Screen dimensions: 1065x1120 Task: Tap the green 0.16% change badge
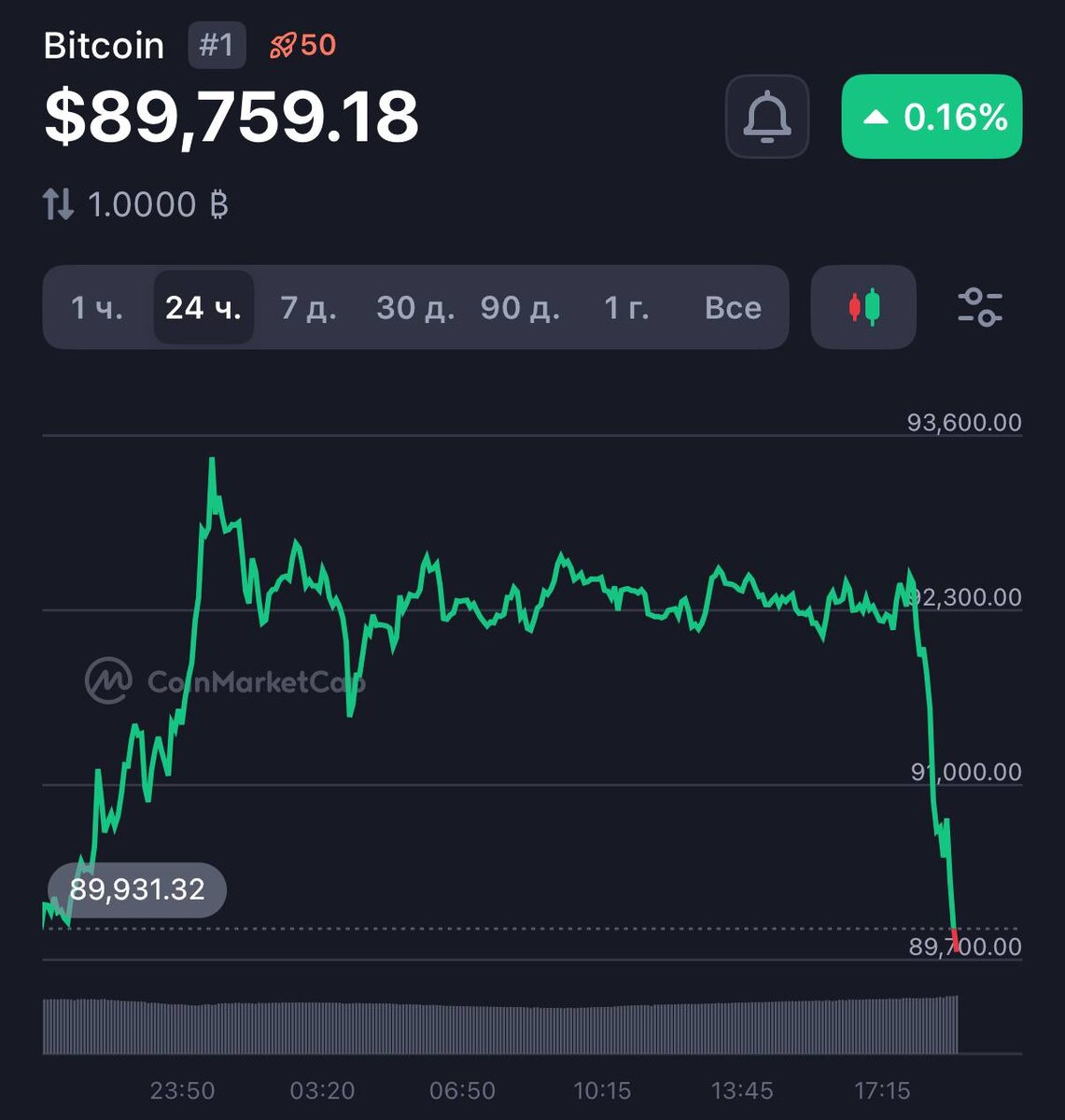(x=932, y=117)
